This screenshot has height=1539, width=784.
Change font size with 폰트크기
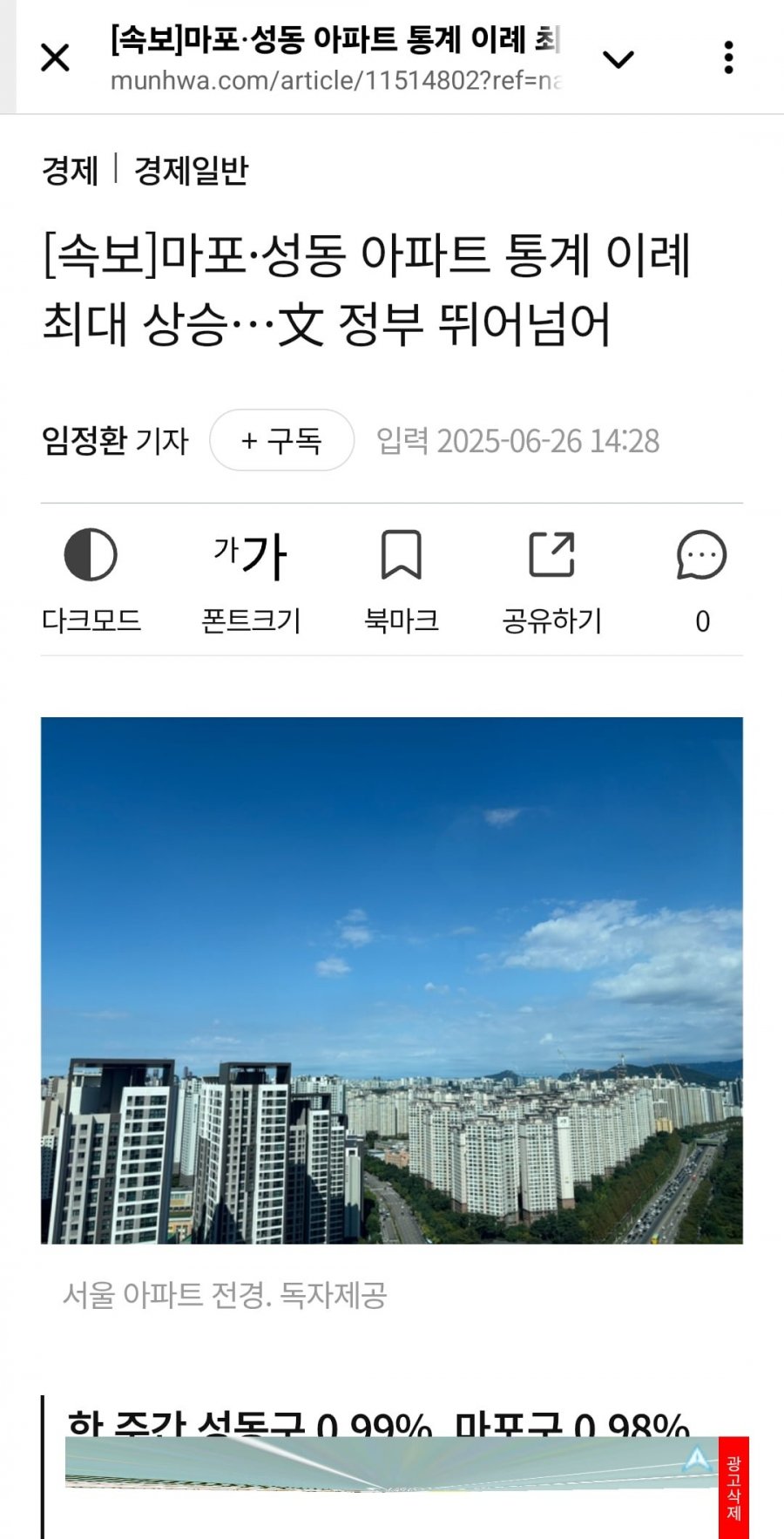251,580
